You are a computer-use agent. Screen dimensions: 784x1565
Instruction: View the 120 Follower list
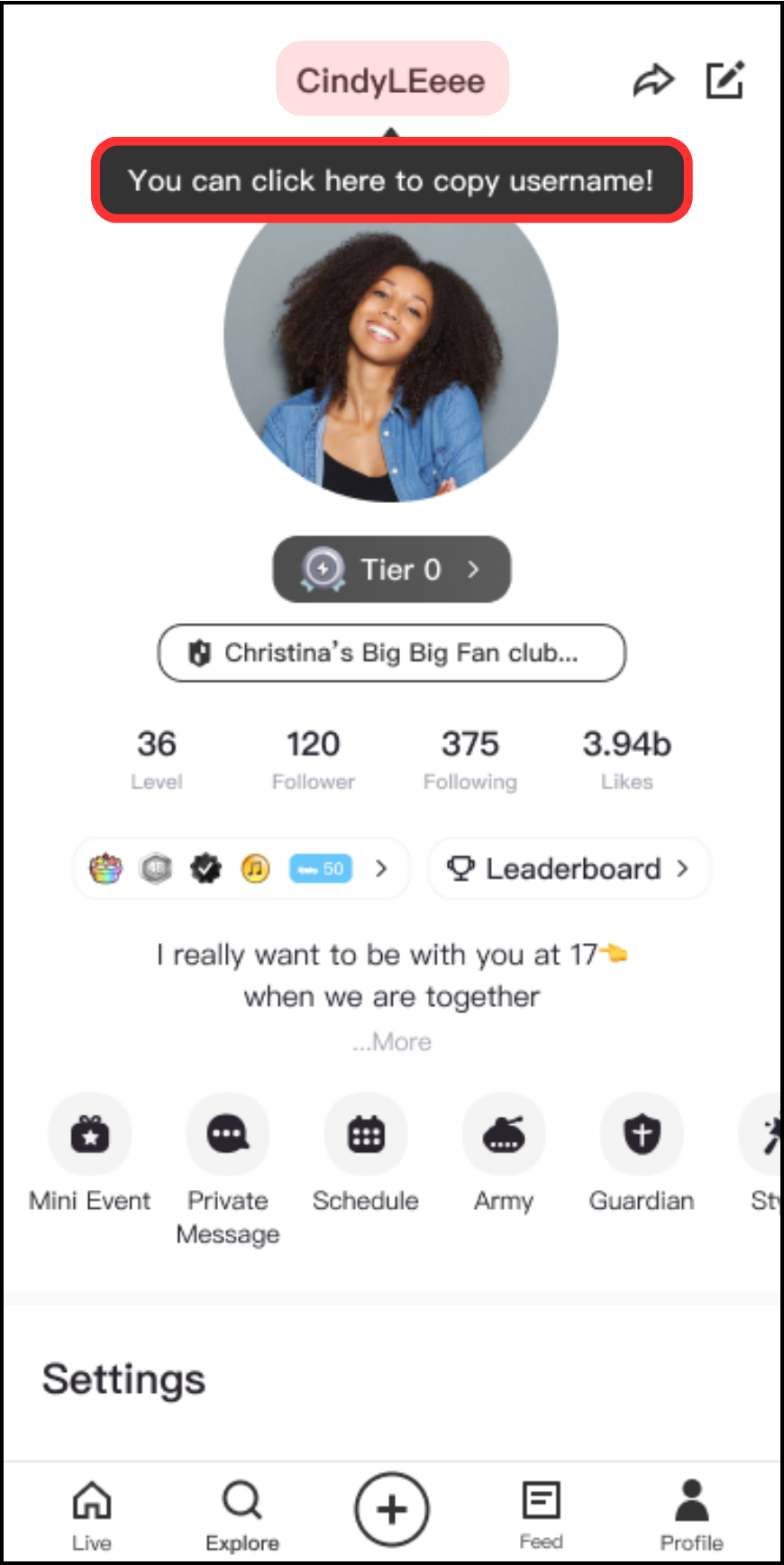(x=313, y=759)
